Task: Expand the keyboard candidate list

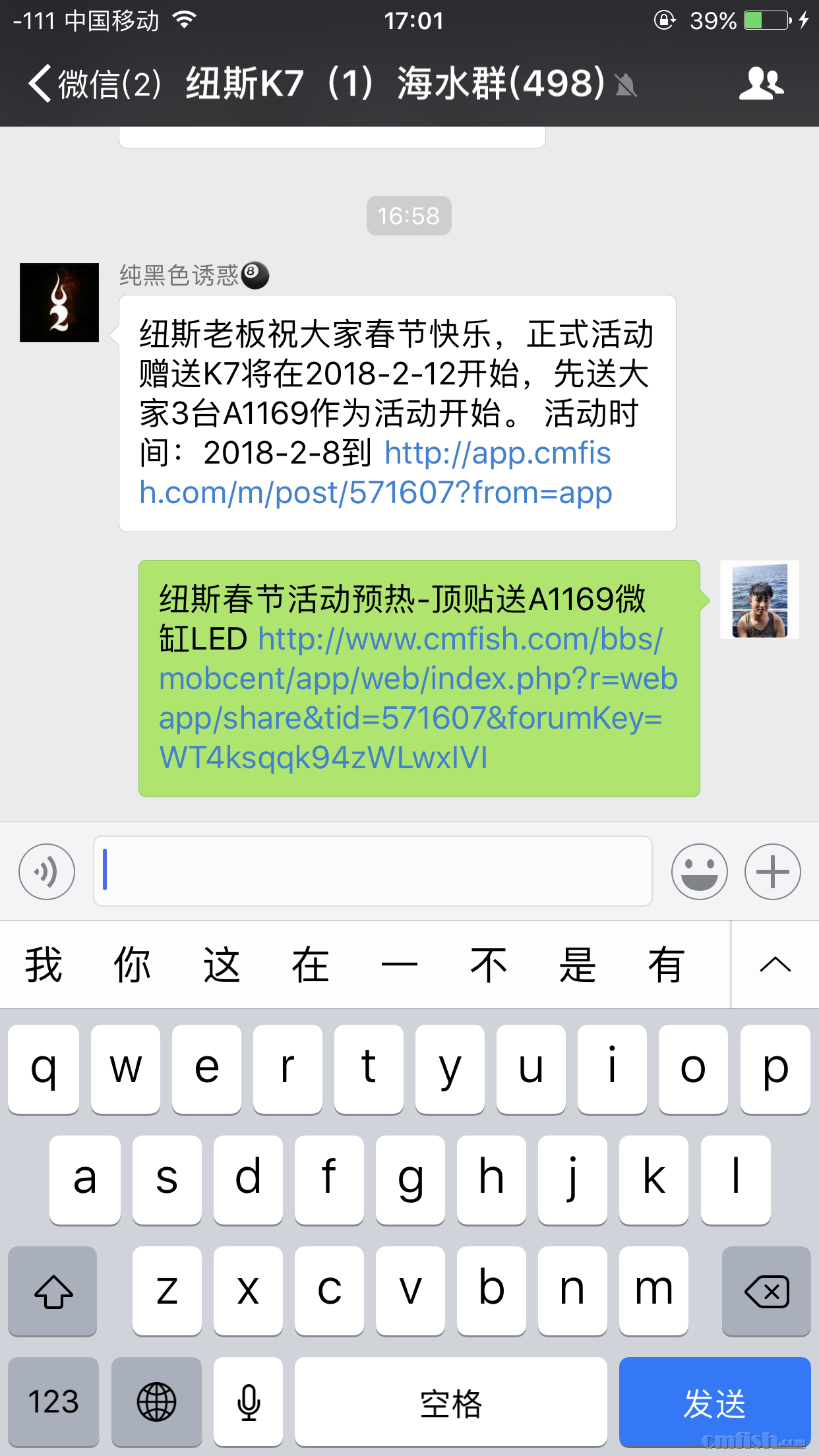Action: [x=775, y=965]
